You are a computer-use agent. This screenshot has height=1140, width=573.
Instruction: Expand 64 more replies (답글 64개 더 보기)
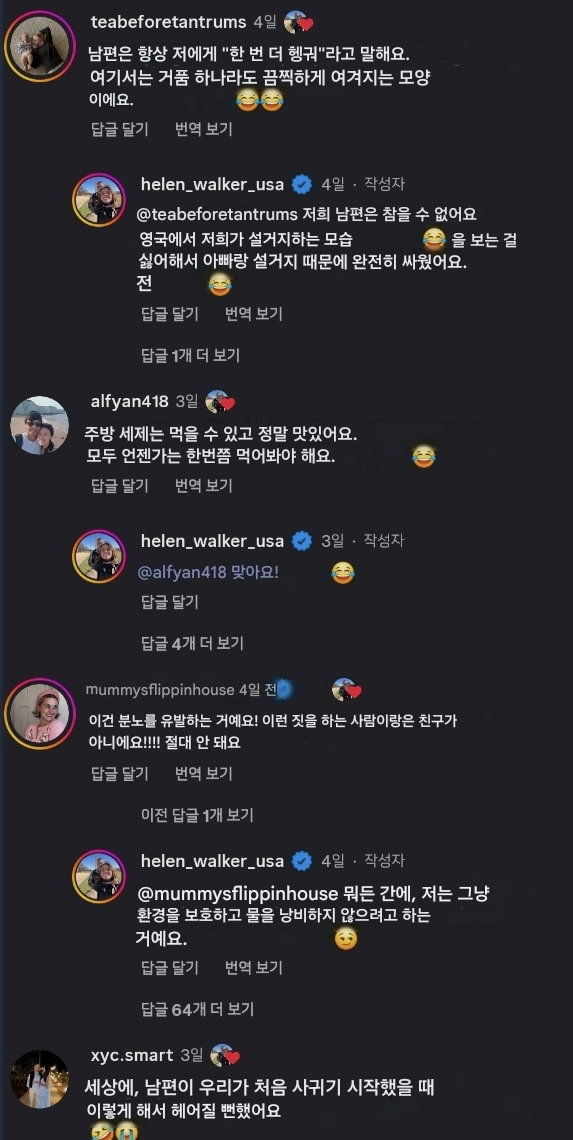click(x=197, y=1009)
